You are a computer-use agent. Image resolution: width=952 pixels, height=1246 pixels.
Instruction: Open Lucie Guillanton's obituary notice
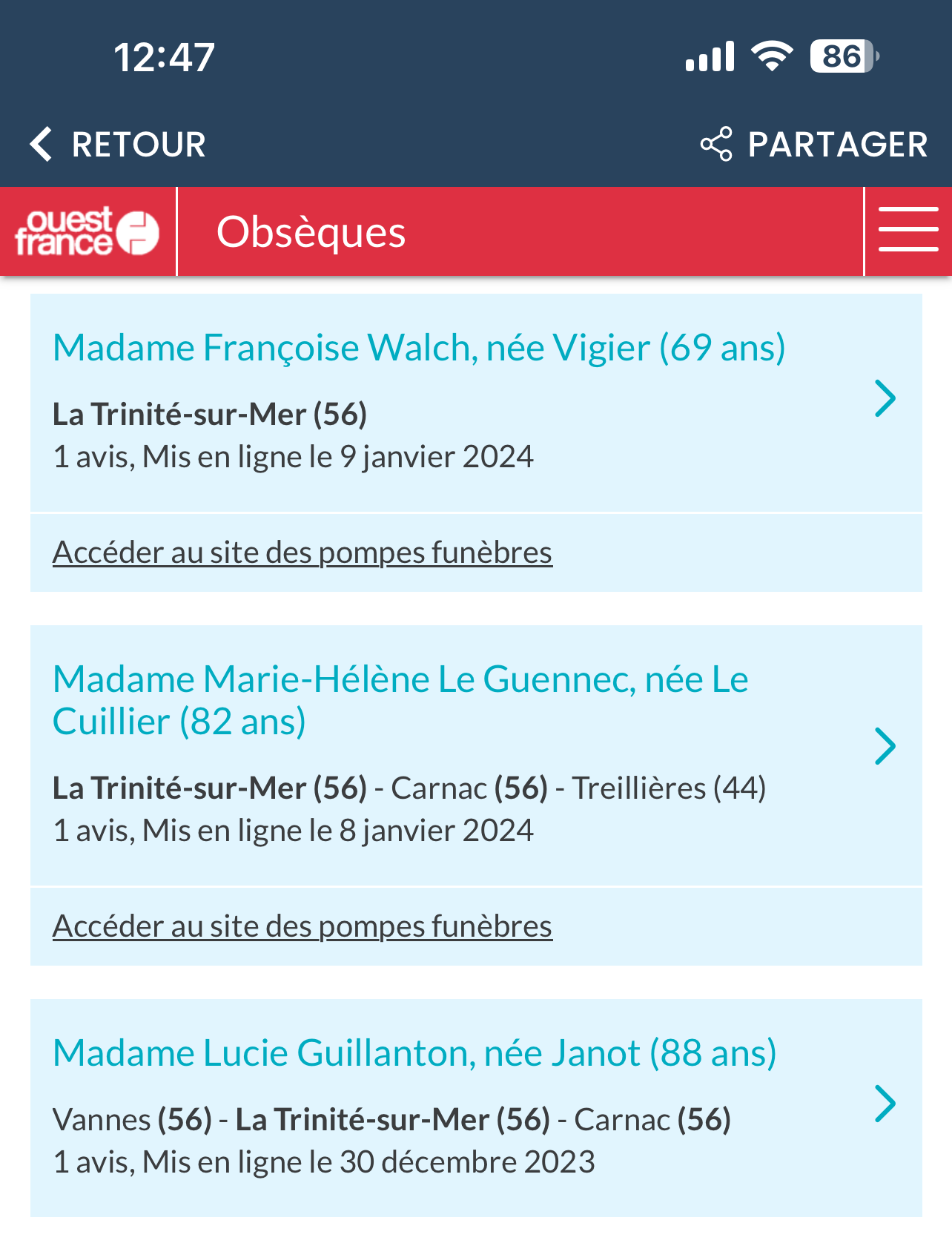tap(414, 1053)
